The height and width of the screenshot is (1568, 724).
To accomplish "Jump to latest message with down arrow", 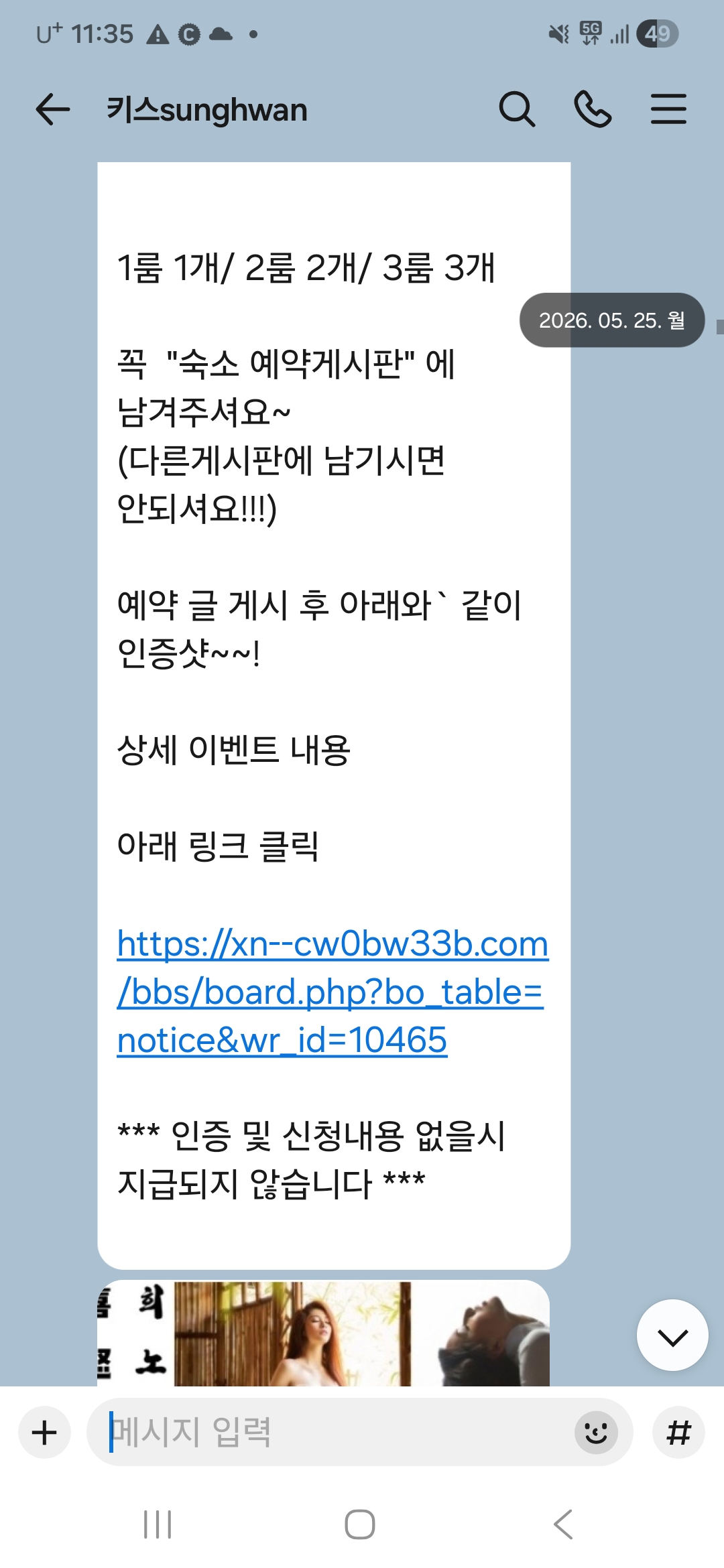I will tap(672, 1335).
